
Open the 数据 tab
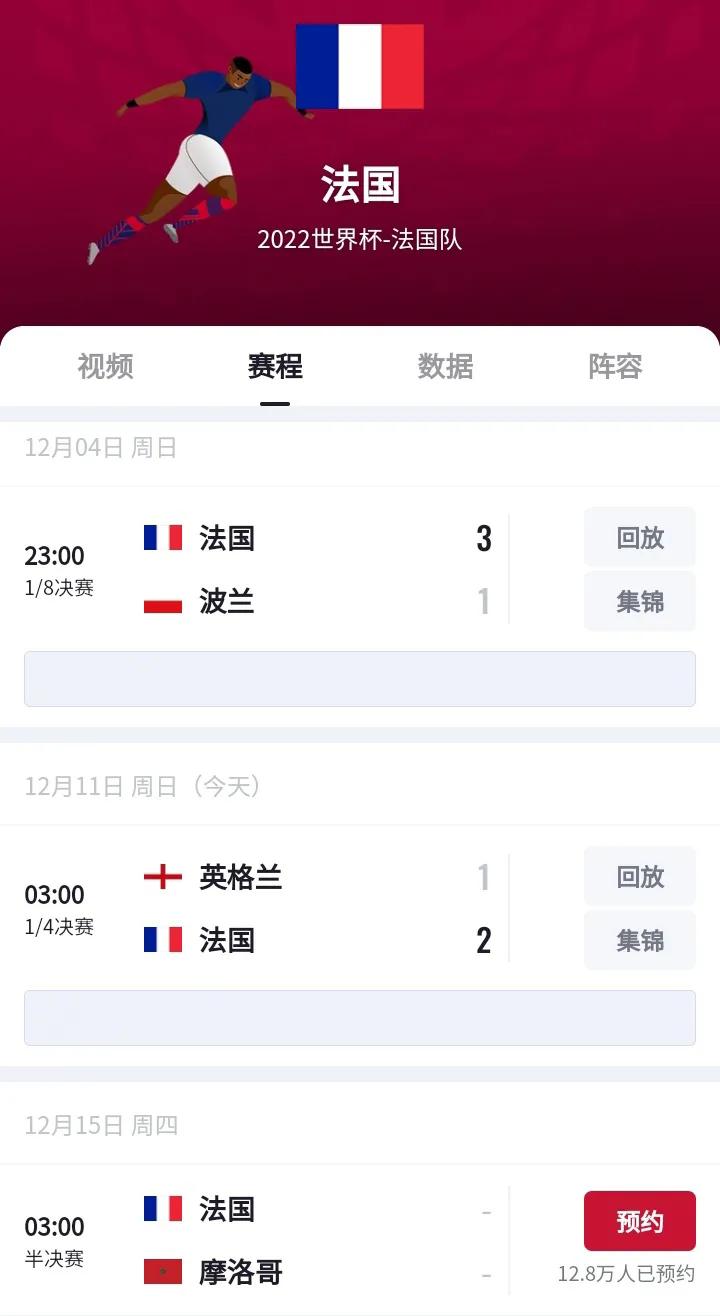[443, 367]
